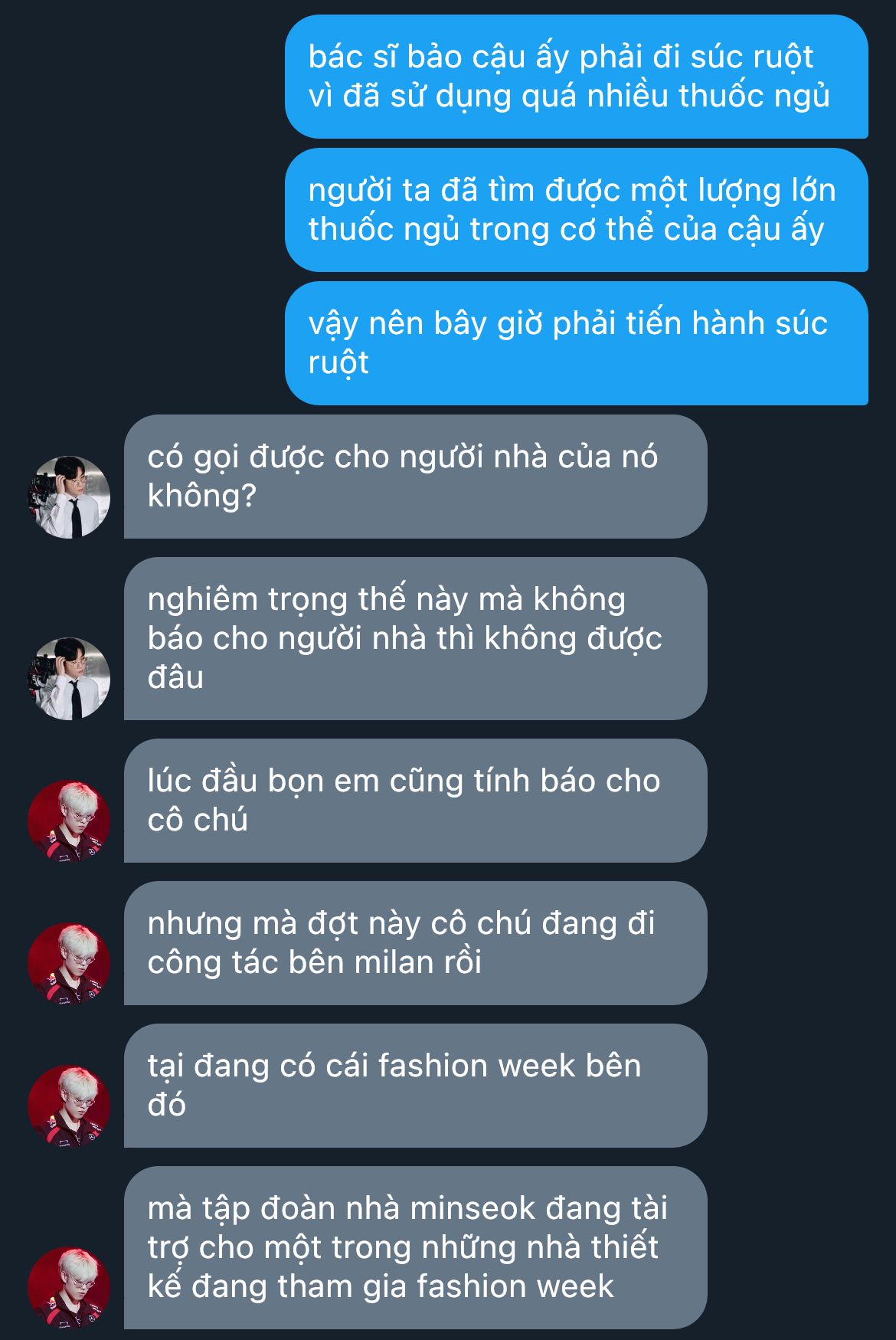Tap avatar next to "tại đang có cái fashion week"
The height and width of the screenshot is (1340, 896).
pos(69,1106)
